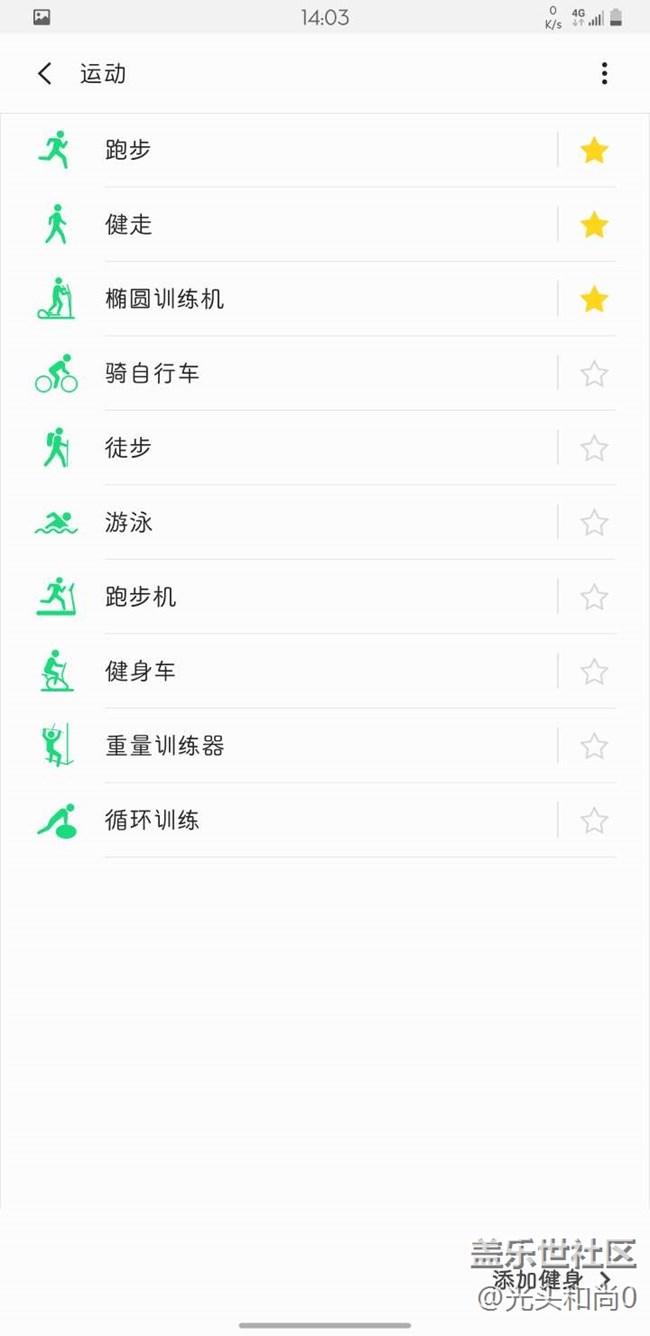Open the 徒步 exercise

coord(300,447)
